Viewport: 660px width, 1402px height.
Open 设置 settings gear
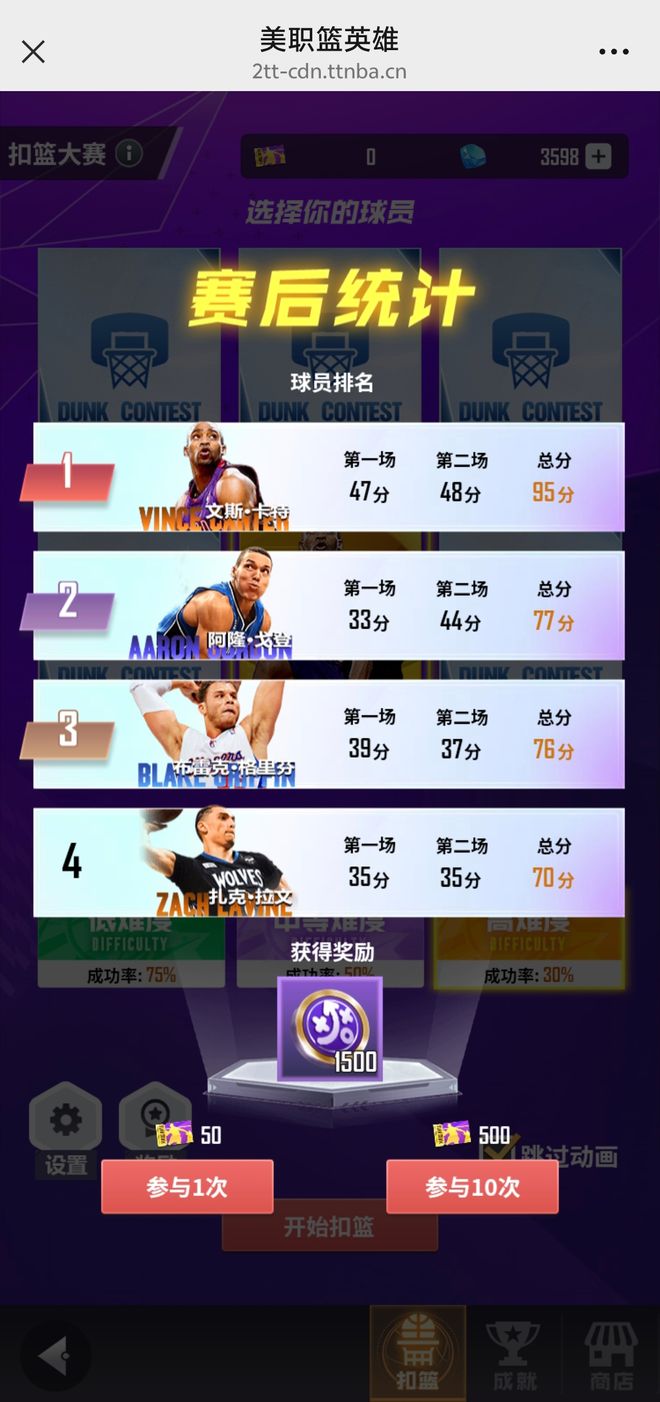[65, 1122]
